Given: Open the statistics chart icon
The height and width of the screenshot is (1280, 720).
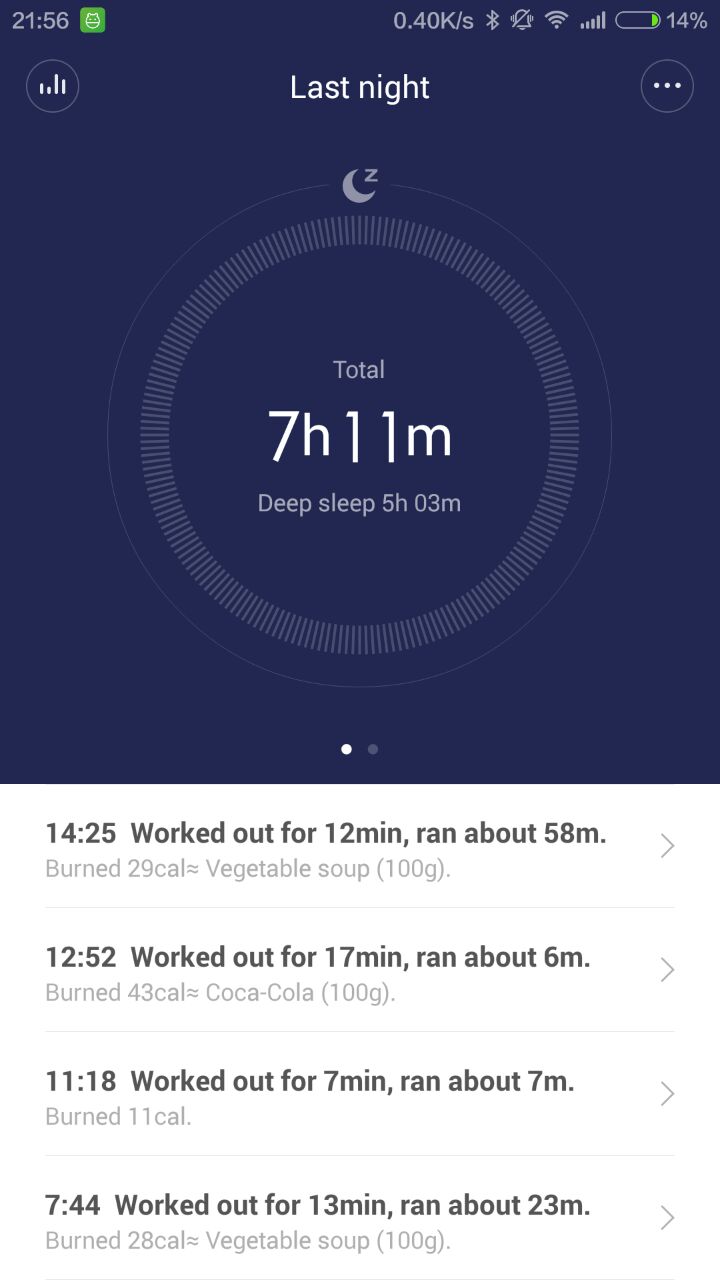Looking at the screenshot, I should click(53, 86).
